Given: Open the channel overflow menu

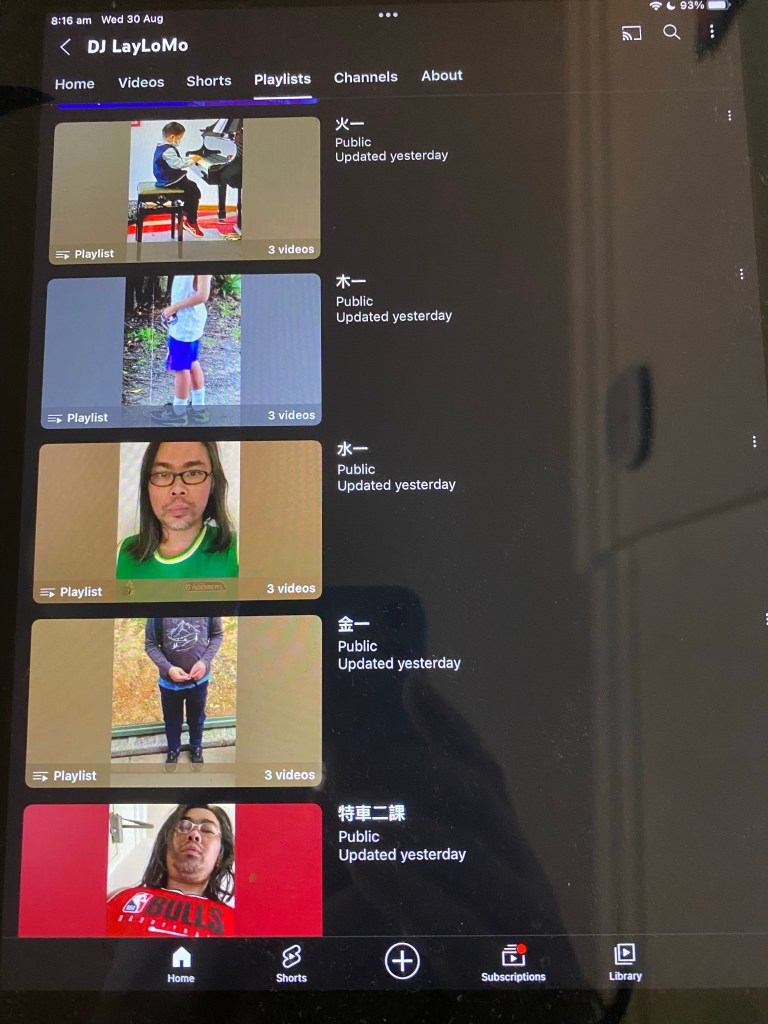Looking at the screenshot, I should pyautogui.click(x=712, y=32).
